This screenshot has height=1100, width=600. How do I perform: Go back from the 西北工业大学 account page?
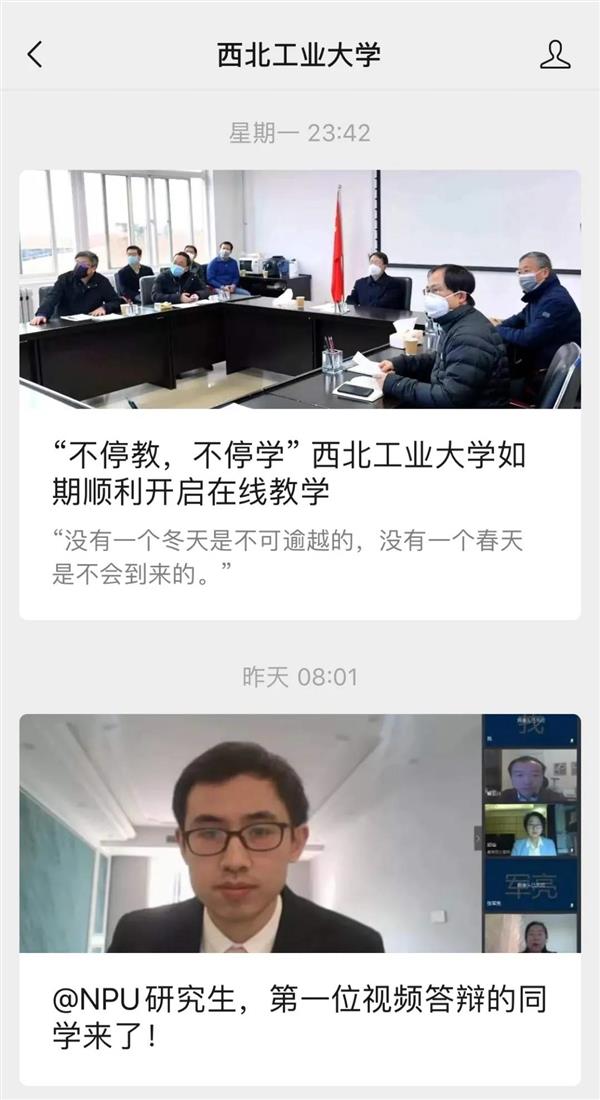[35, 54]
